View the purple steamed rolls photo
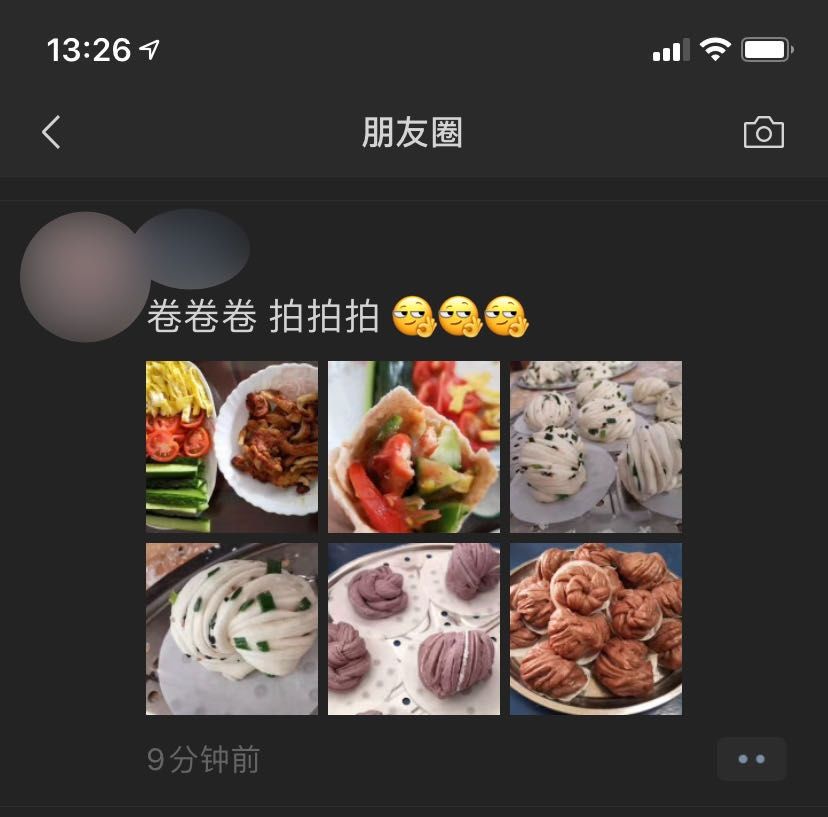 pyautogui.click(x=414, y=629)
